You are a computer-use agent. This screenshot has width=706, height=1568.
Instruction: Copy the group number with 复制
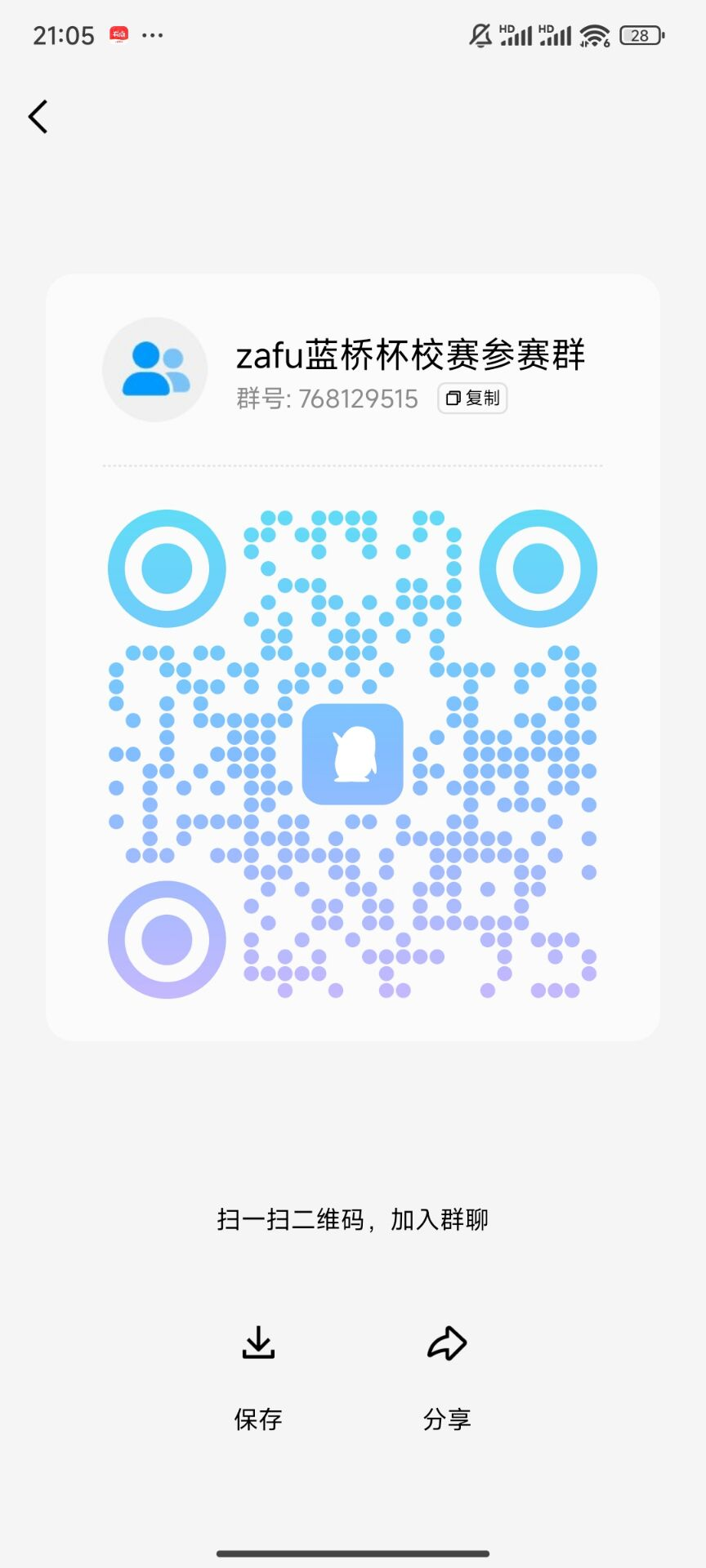tap(472, 399)
